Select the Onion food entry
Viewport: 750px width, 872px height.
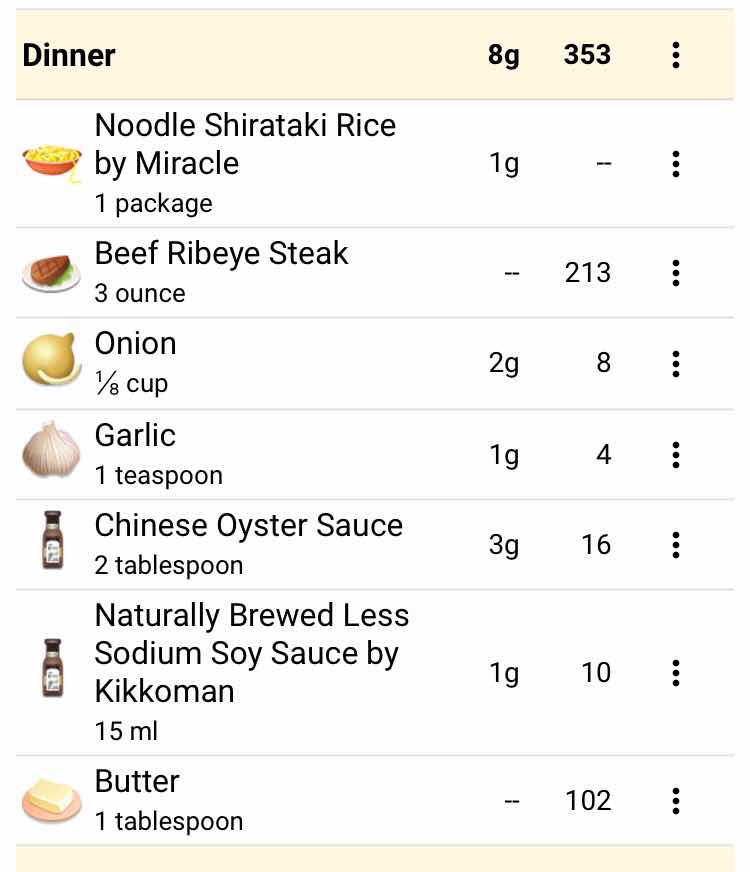[135, 362]
